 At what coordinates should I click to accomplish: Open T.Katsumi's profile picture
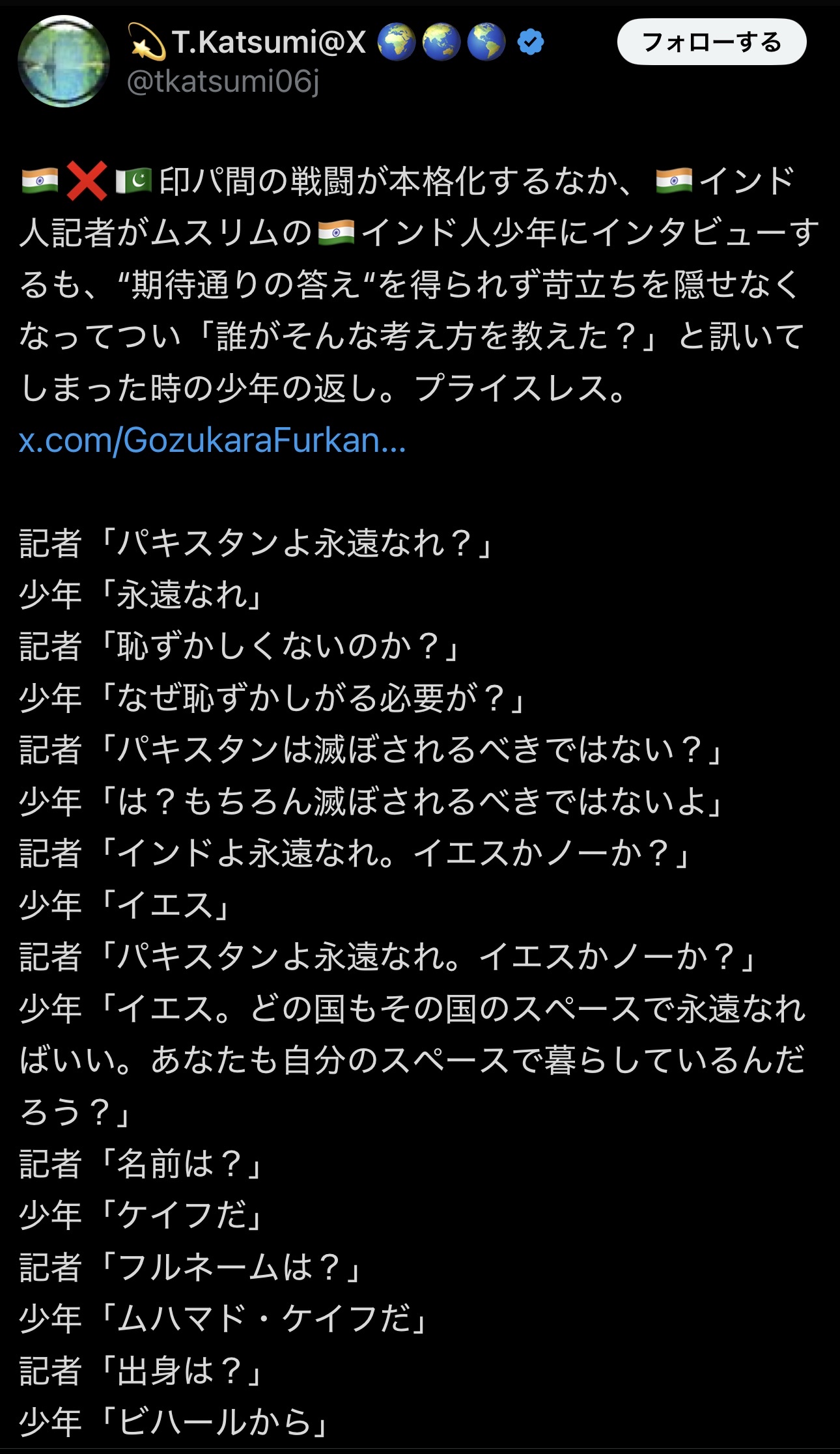click(63, 61)
